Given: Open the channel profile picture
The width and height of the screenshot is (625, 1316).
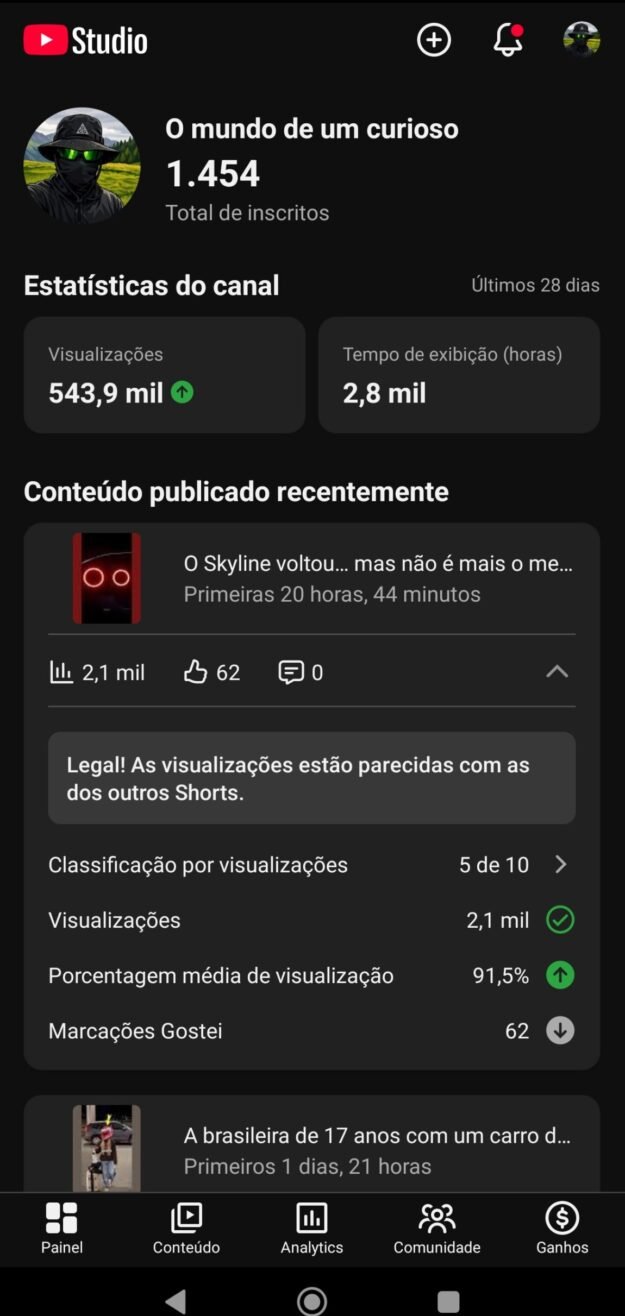Looking at the screenshot, I should pos(82,166).
